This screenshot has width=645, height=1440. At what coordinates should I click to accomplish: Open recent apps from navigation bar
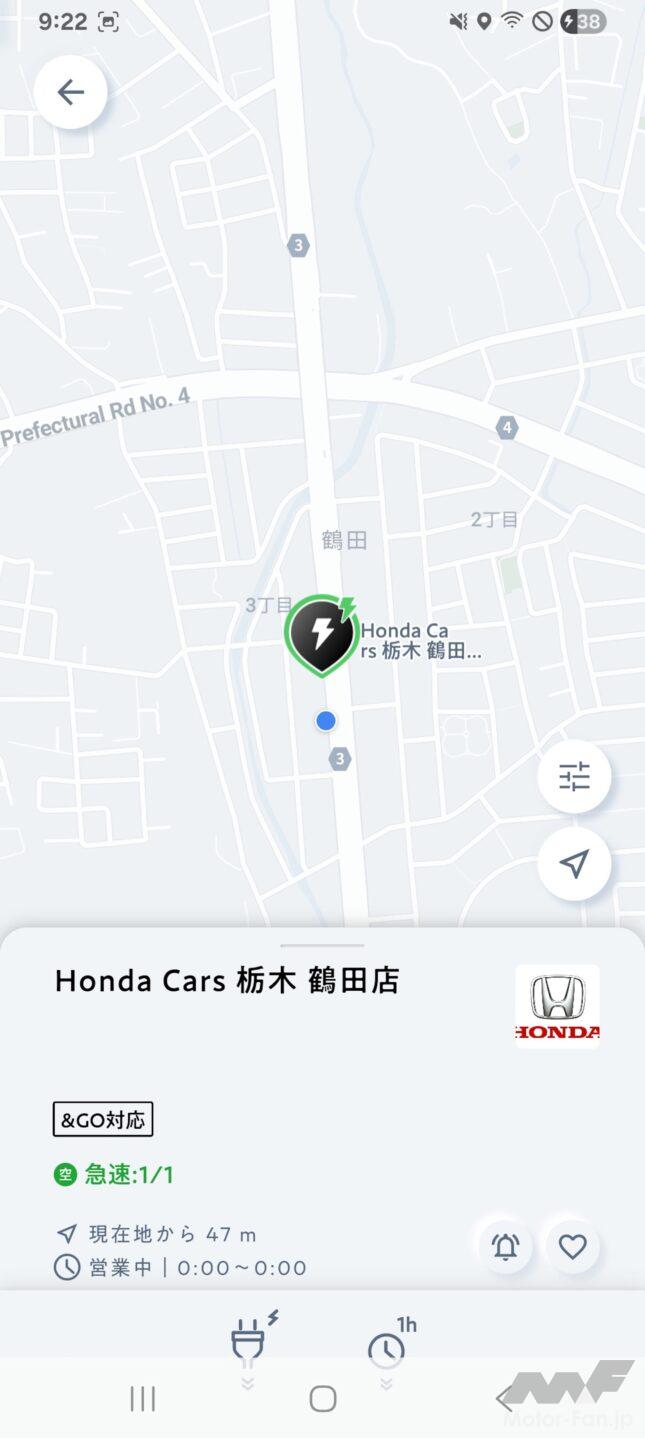pyautogui.click(x=143, y=1399)
